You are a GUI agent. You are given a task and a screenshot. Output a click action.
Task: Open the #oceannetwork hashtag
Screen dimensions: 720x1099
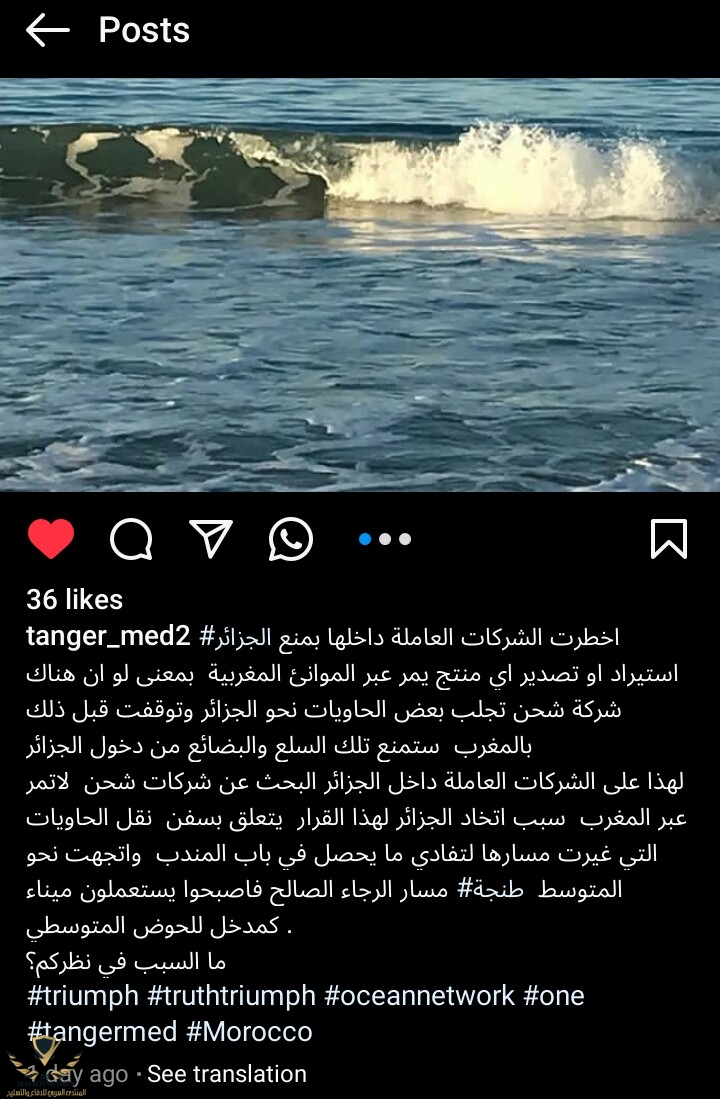tap(419, 996)
